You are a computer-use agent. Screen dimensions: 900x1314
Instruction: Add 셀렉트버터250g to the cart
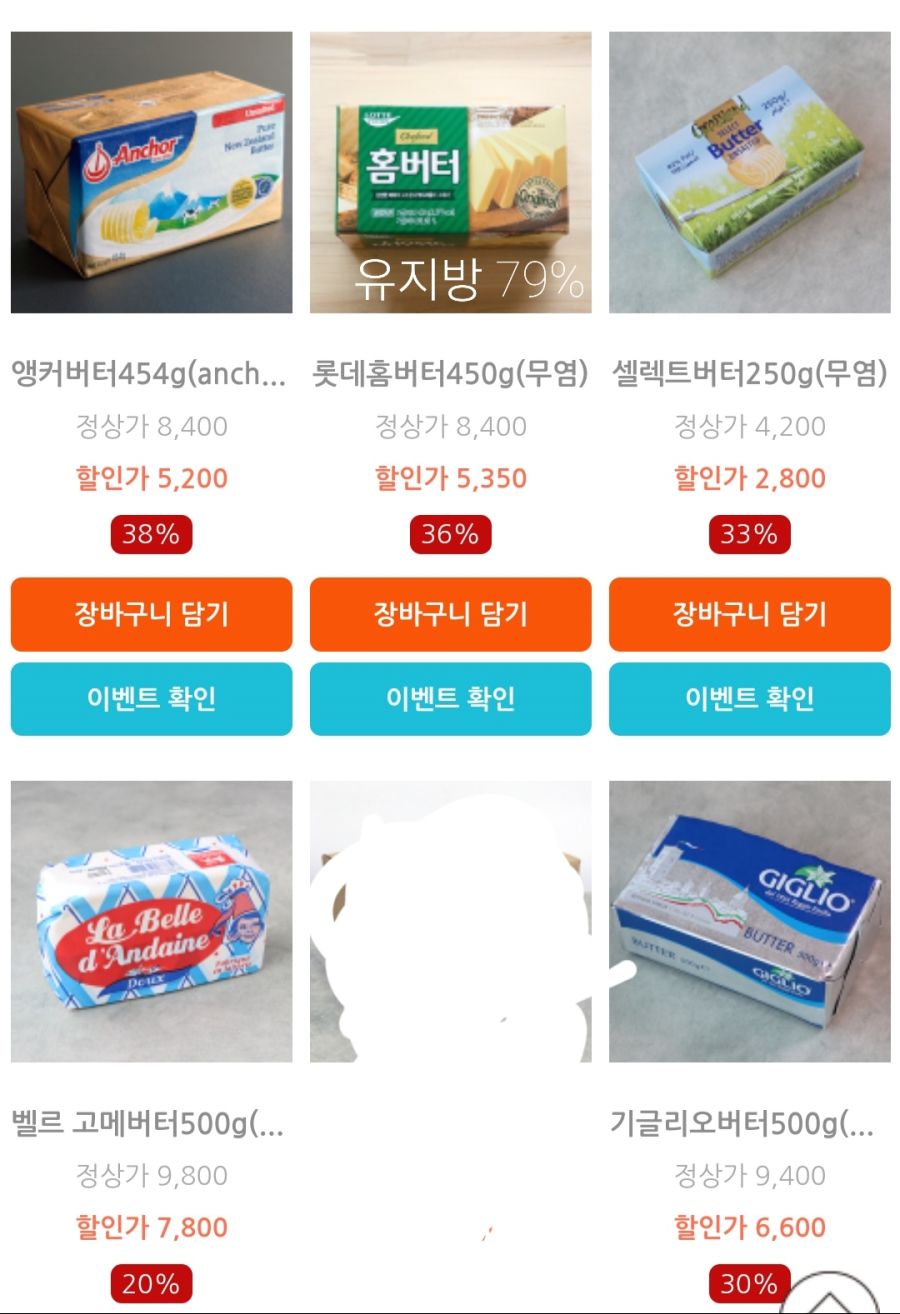point(750,615)
